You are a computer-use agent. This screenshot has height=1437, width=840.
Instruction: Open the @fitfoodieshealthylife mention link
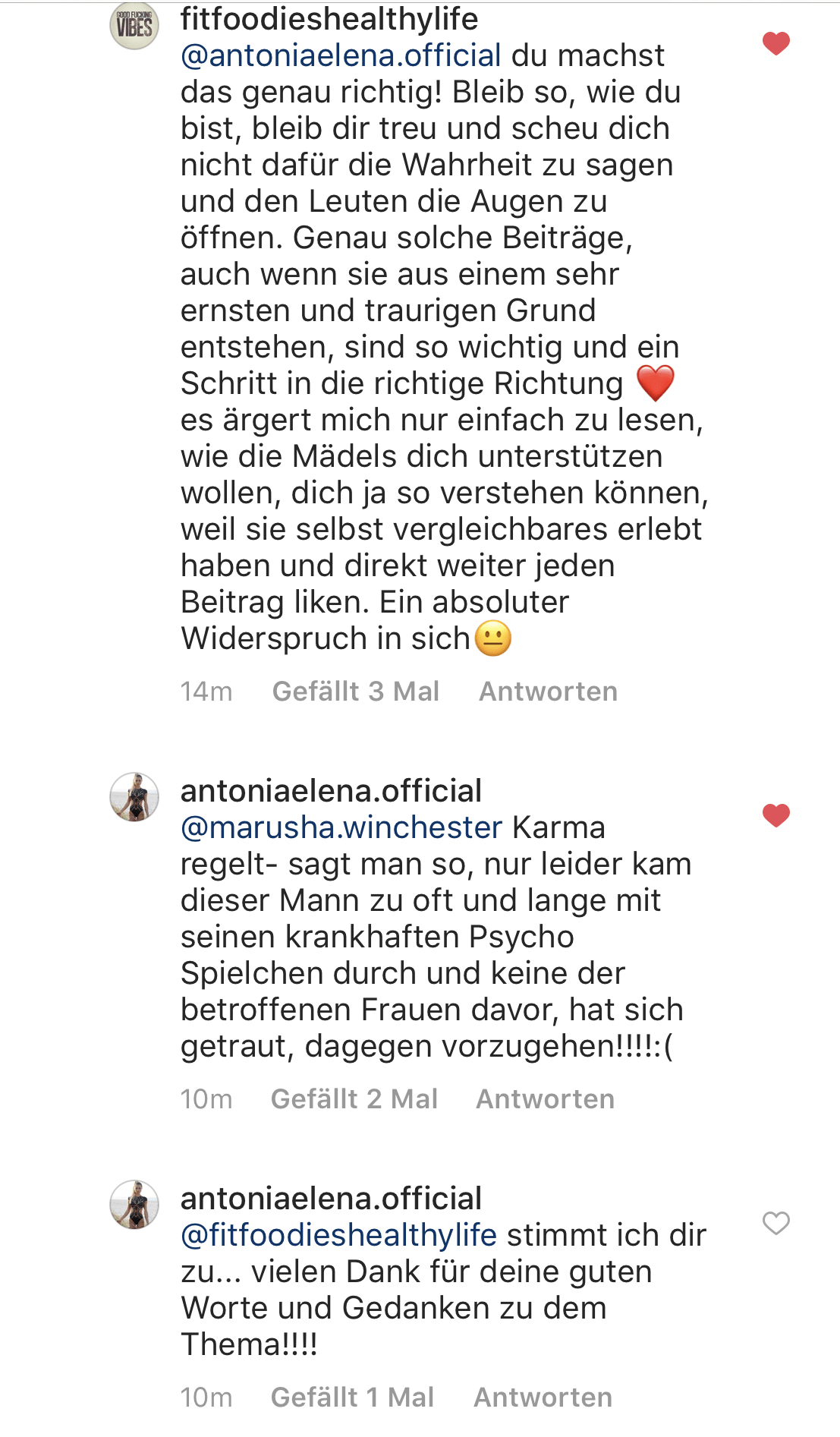(x=338, y=1235)
